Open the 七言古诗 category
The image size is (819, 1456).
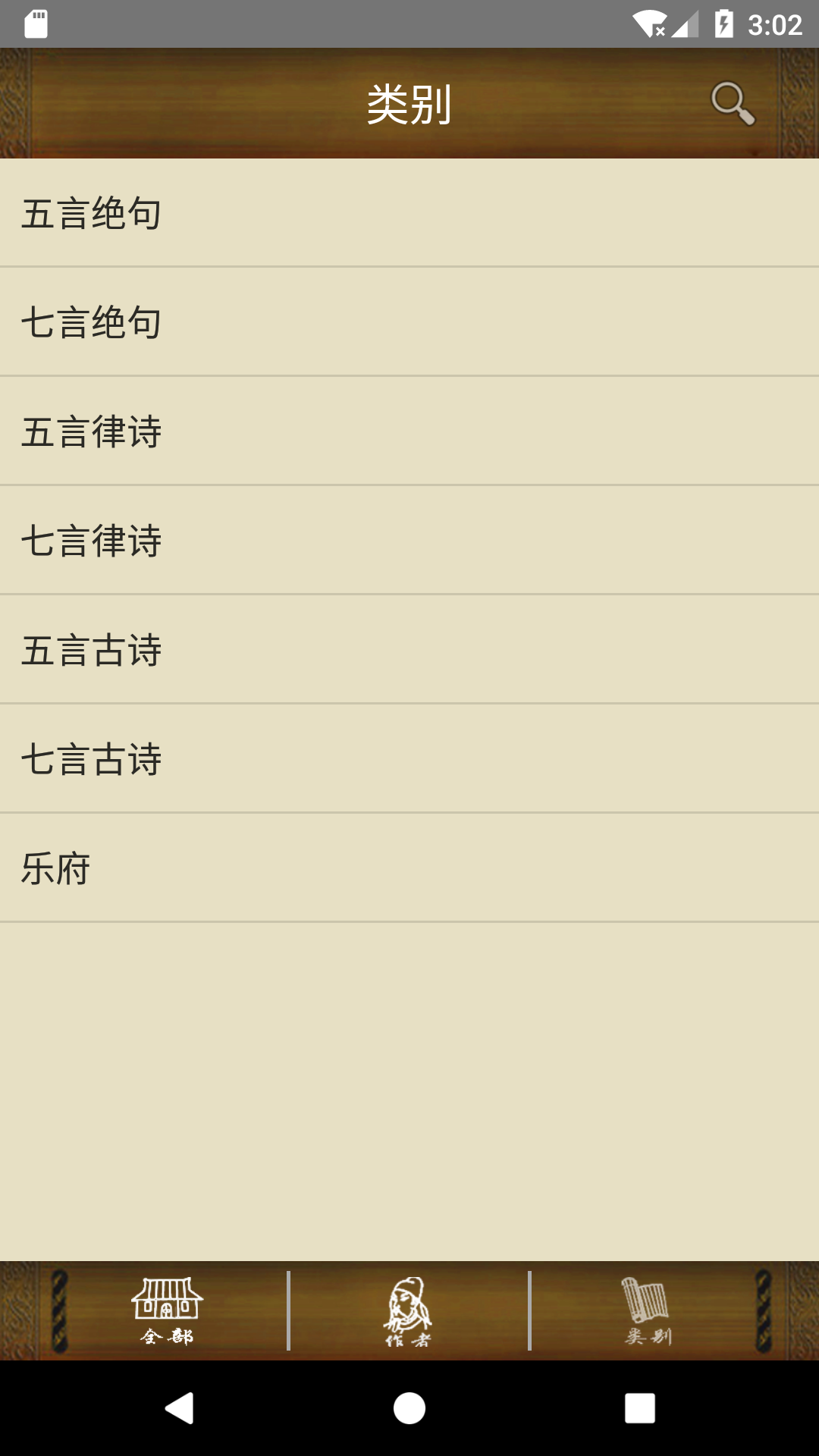pos(409,758)
